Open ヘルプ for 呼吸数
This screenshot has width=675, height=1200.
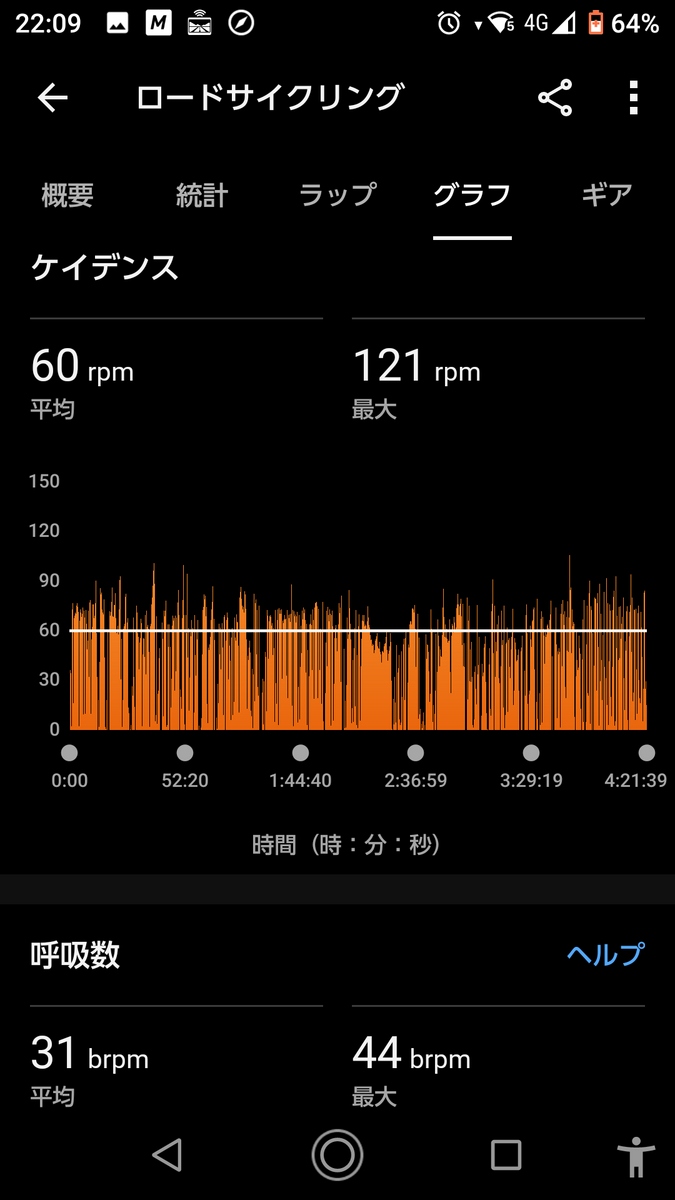point(605,954)
